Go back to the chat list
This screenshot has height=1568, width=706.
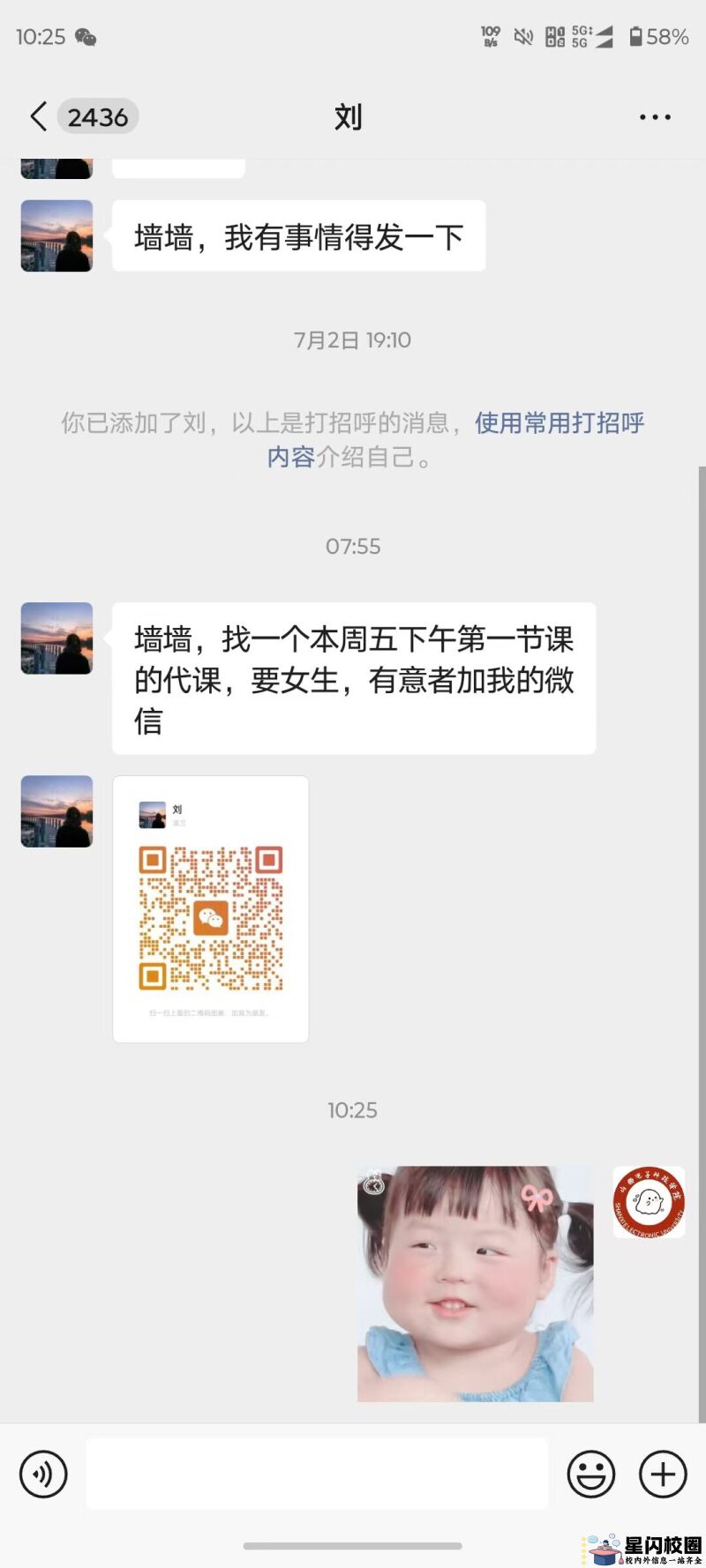[x=39, y=116]
